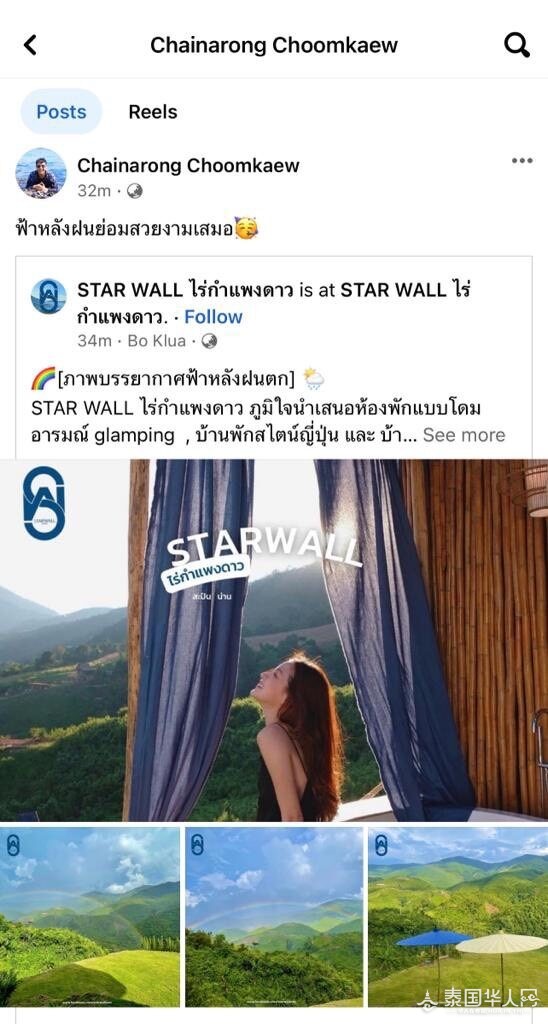Screen dimensions: 548x1024
Task: Open the Bo Klua location link
Action: pos(157,341)
